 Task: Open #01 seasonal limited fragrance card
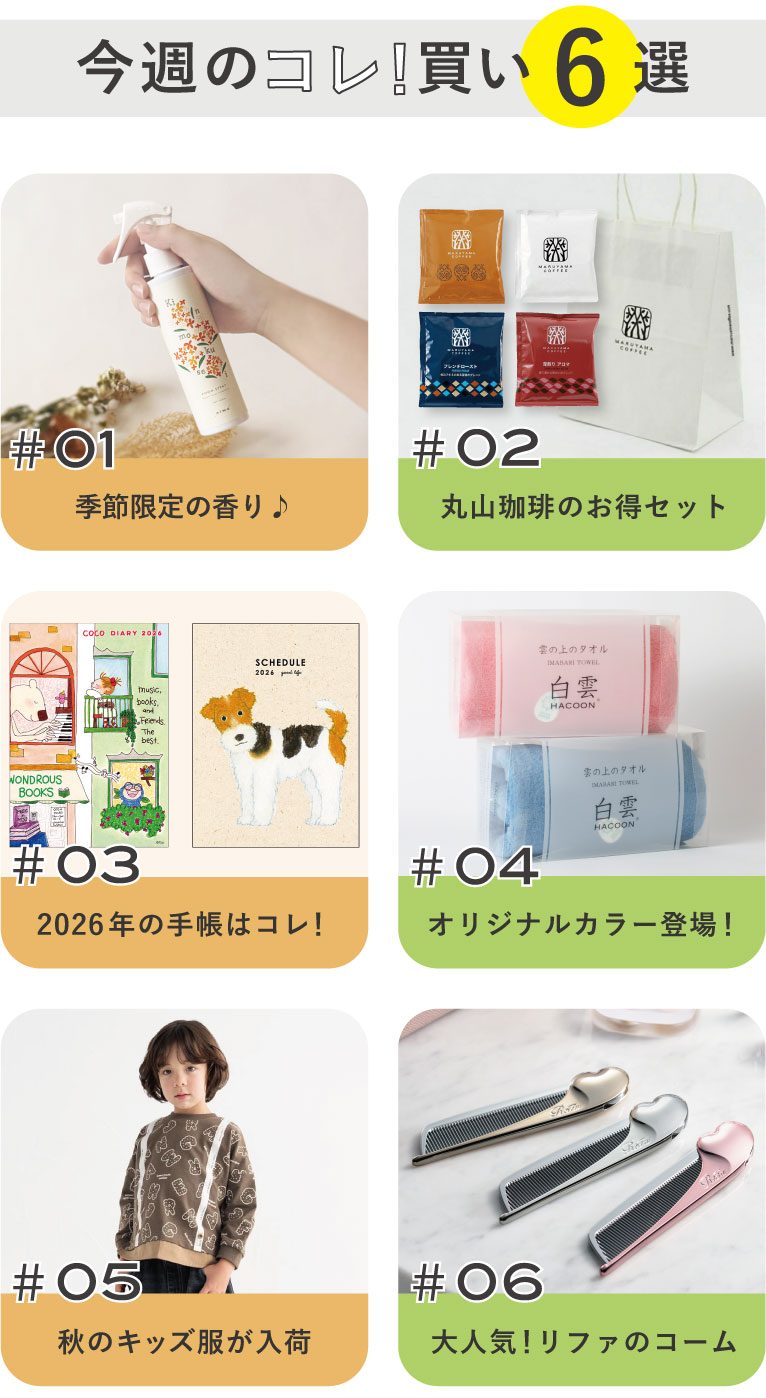[x=184, y=362]
